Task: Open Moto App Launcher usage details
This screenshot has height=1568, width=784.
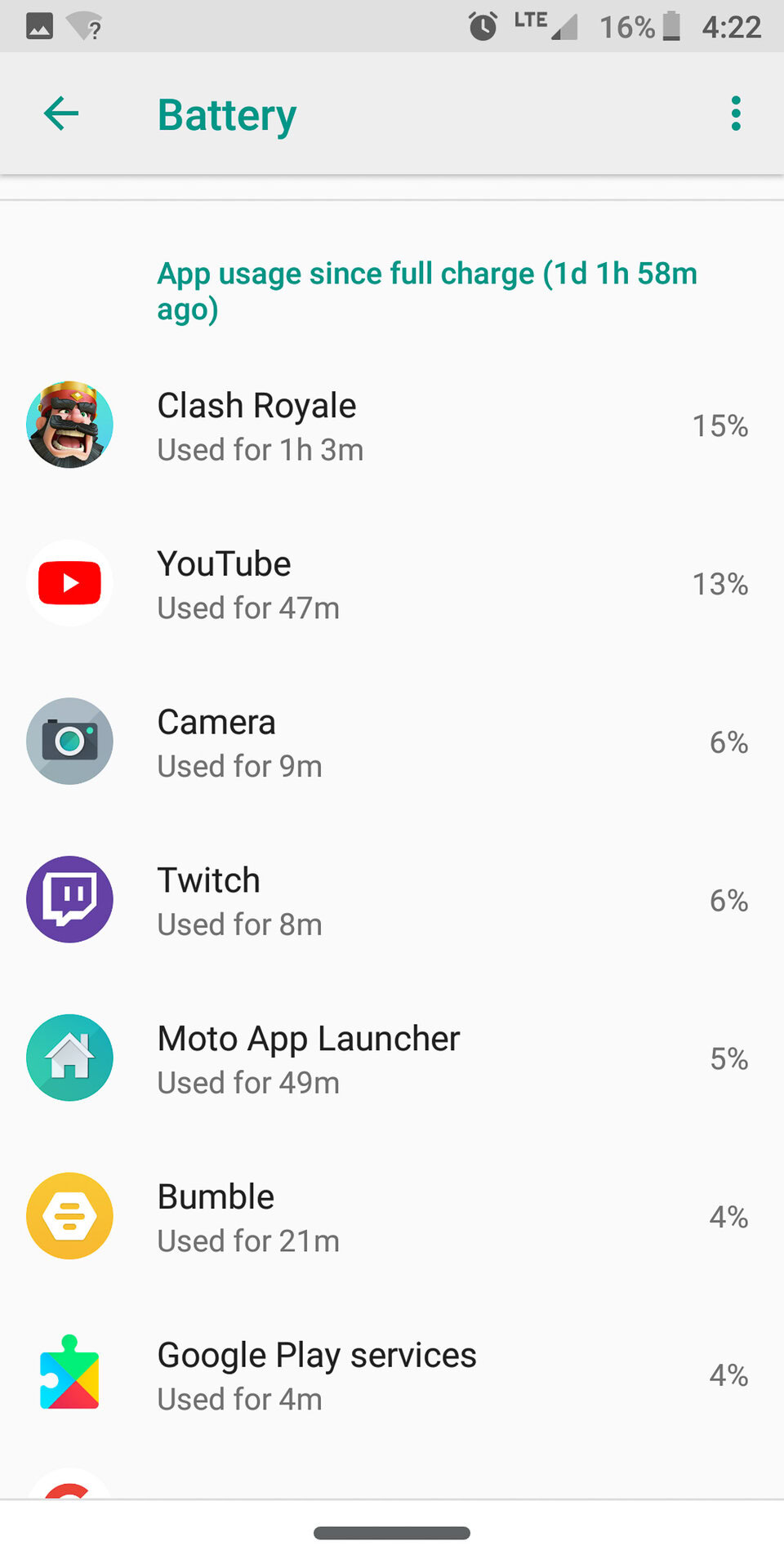Action: [392, 1059]
